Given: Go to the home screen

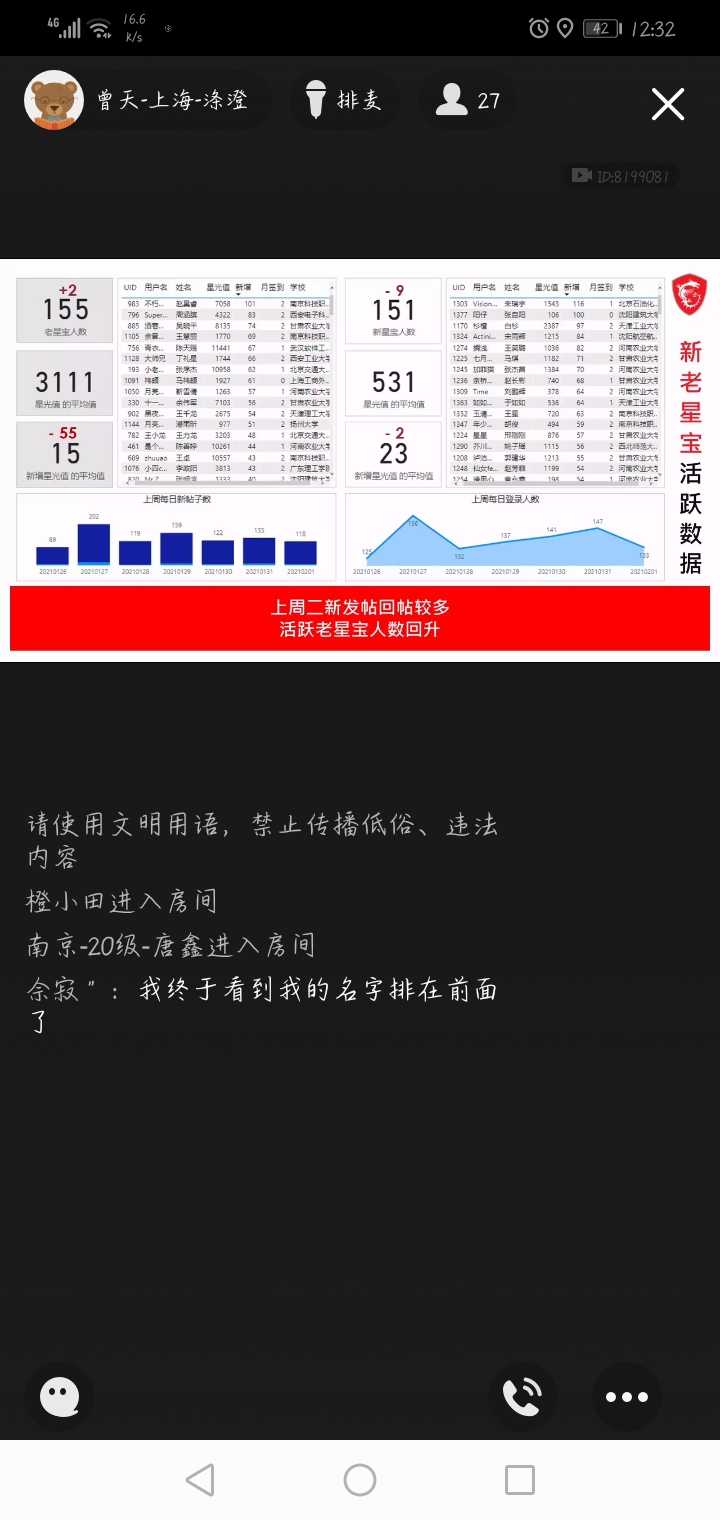Looking at the screenshot, I should (x=360, y=1480).
